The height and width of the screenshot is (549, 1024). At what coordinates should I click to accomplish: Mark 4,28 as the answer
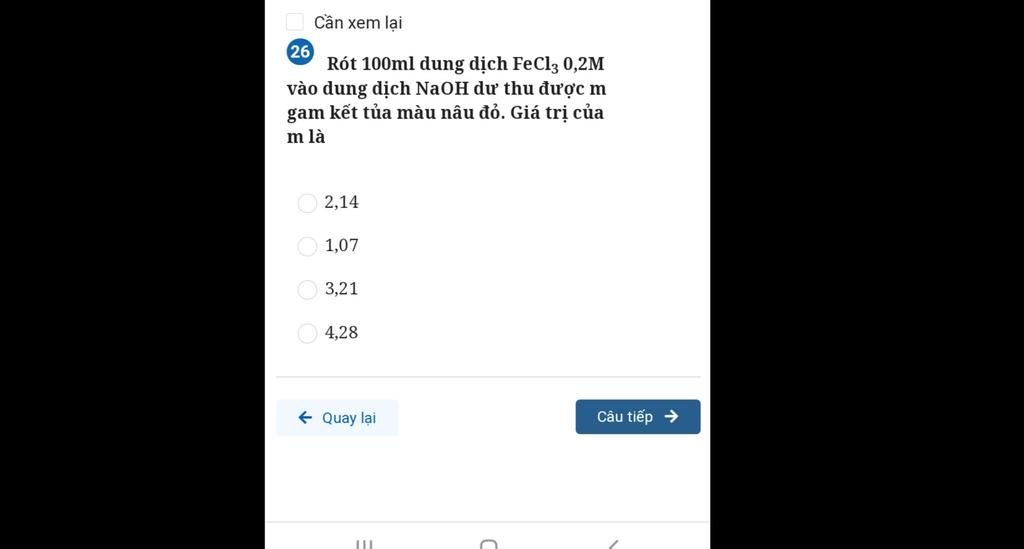[x=308, y=333]
